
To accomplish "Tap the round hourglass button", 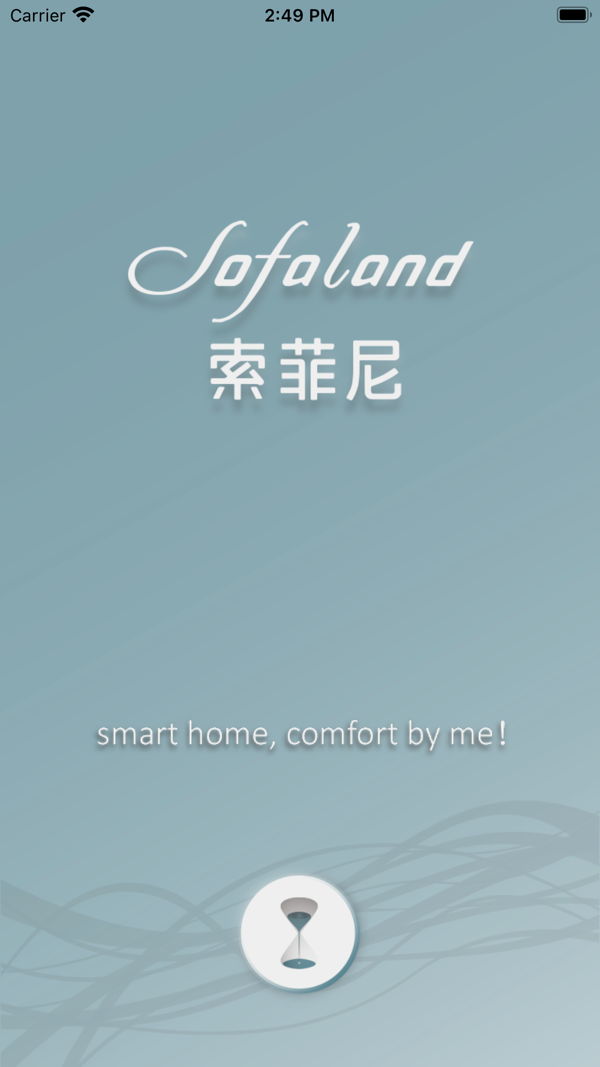I will [x=298, y=932].
